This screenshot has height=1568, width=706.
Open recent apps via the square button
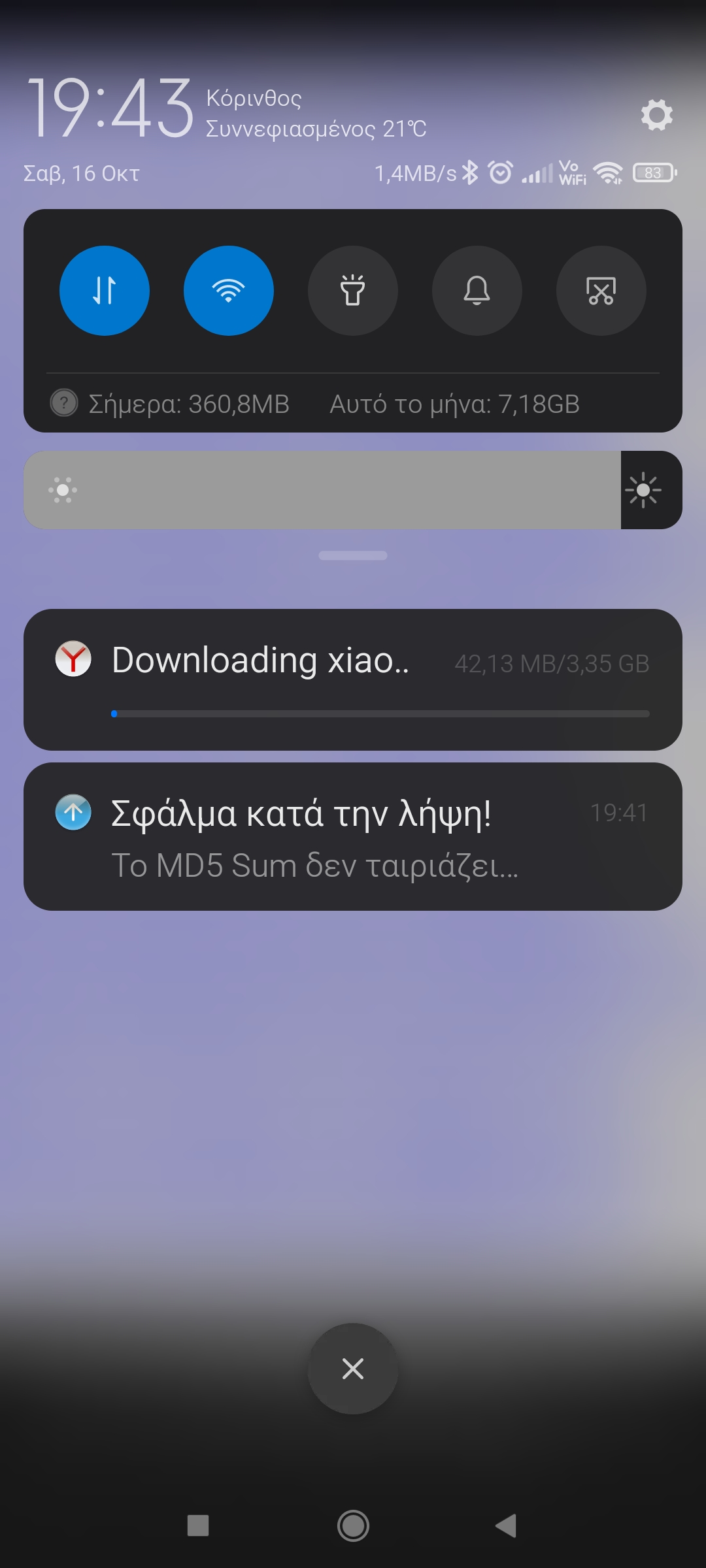198,1526
